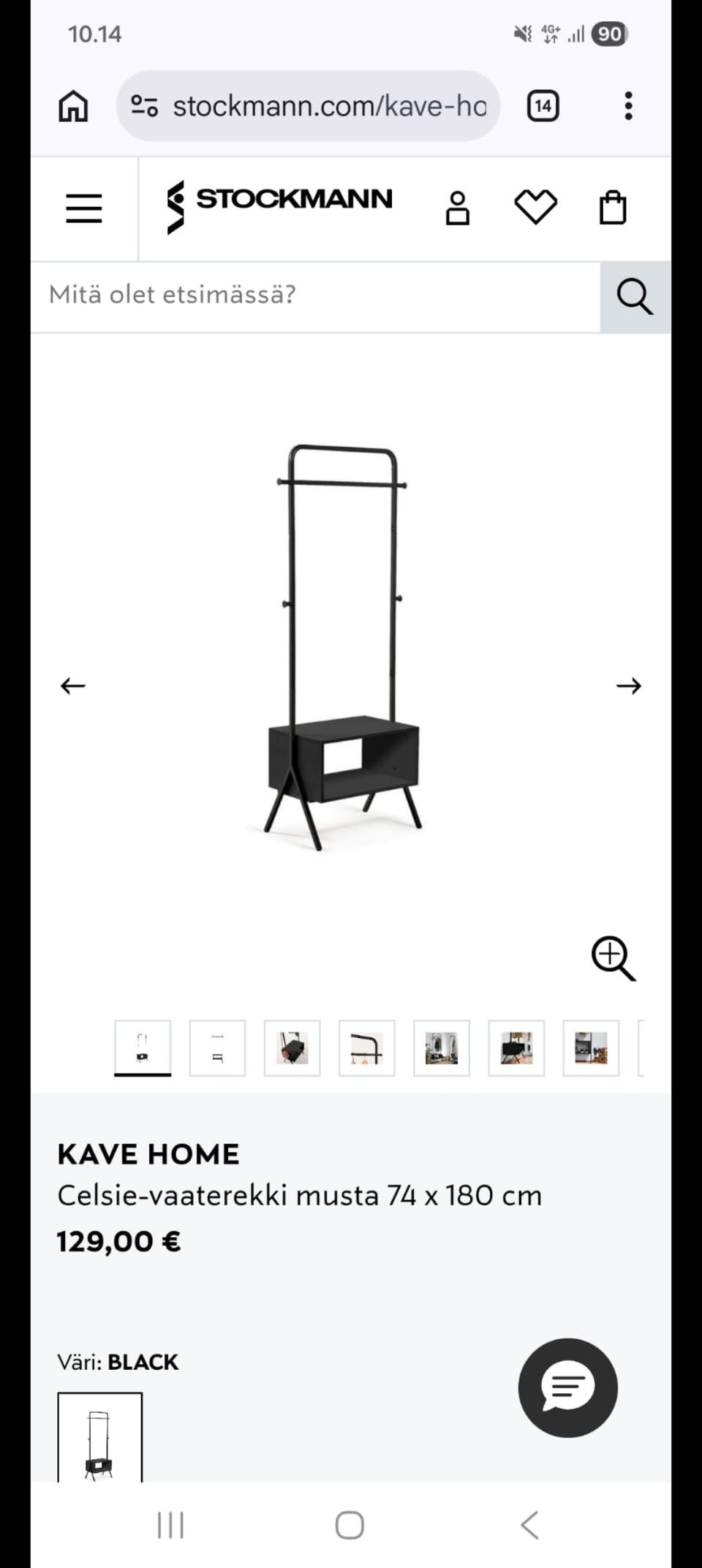The height and width of the screenshot is (1568, 702).
Task: Open the chat support bubble
Action: pyautogui.click(x=568, y=1387)
